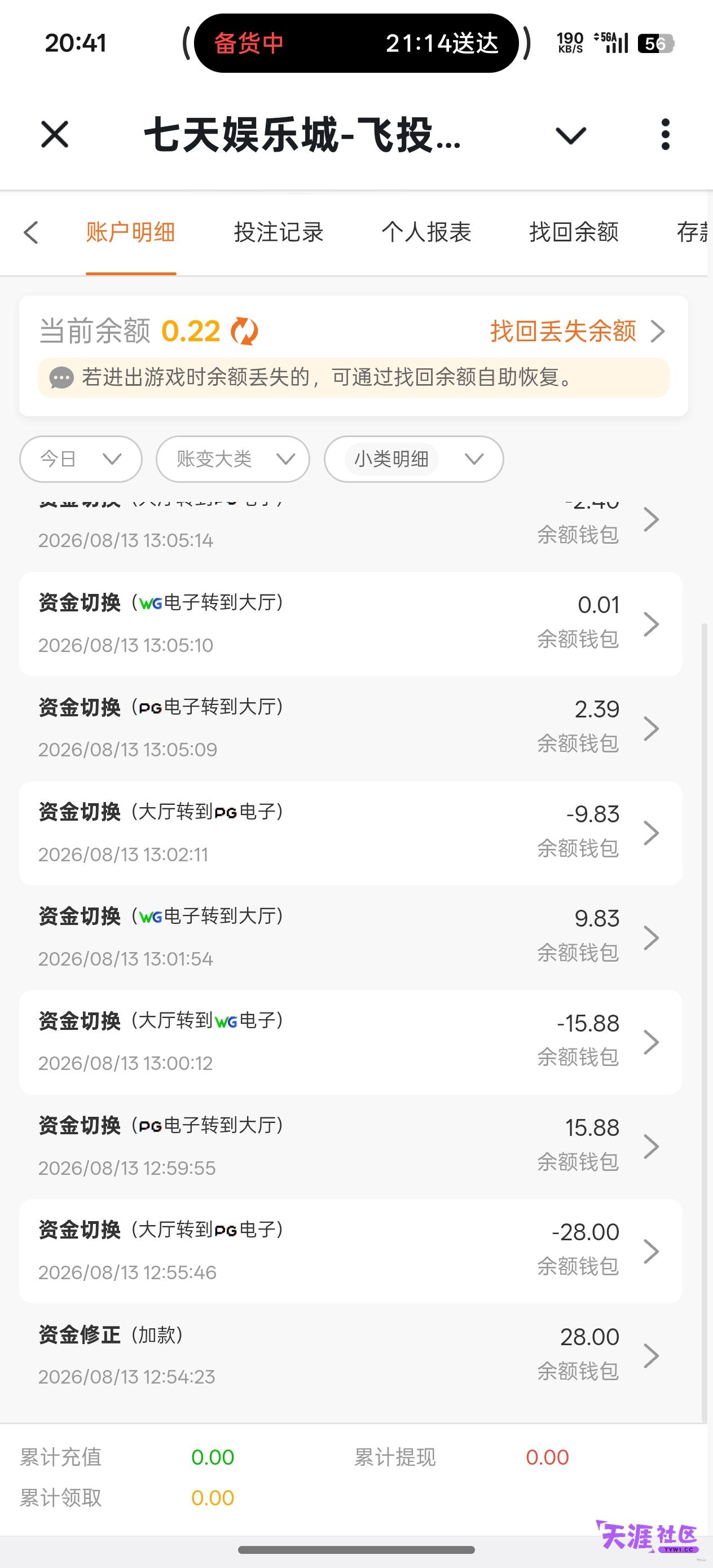
Task: Switch to the 投注记录 tab
Action: click(279, 232)
